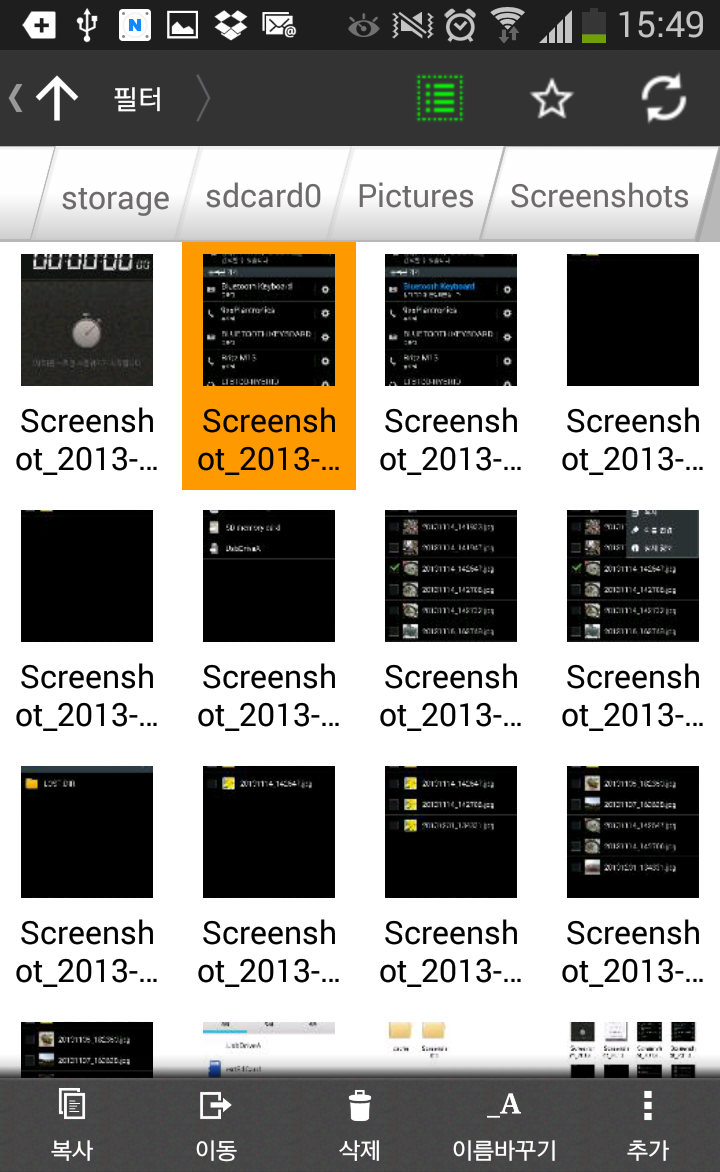Open more options with 추가
This screenshot has width=720, height=1172.
[647, 1125]
